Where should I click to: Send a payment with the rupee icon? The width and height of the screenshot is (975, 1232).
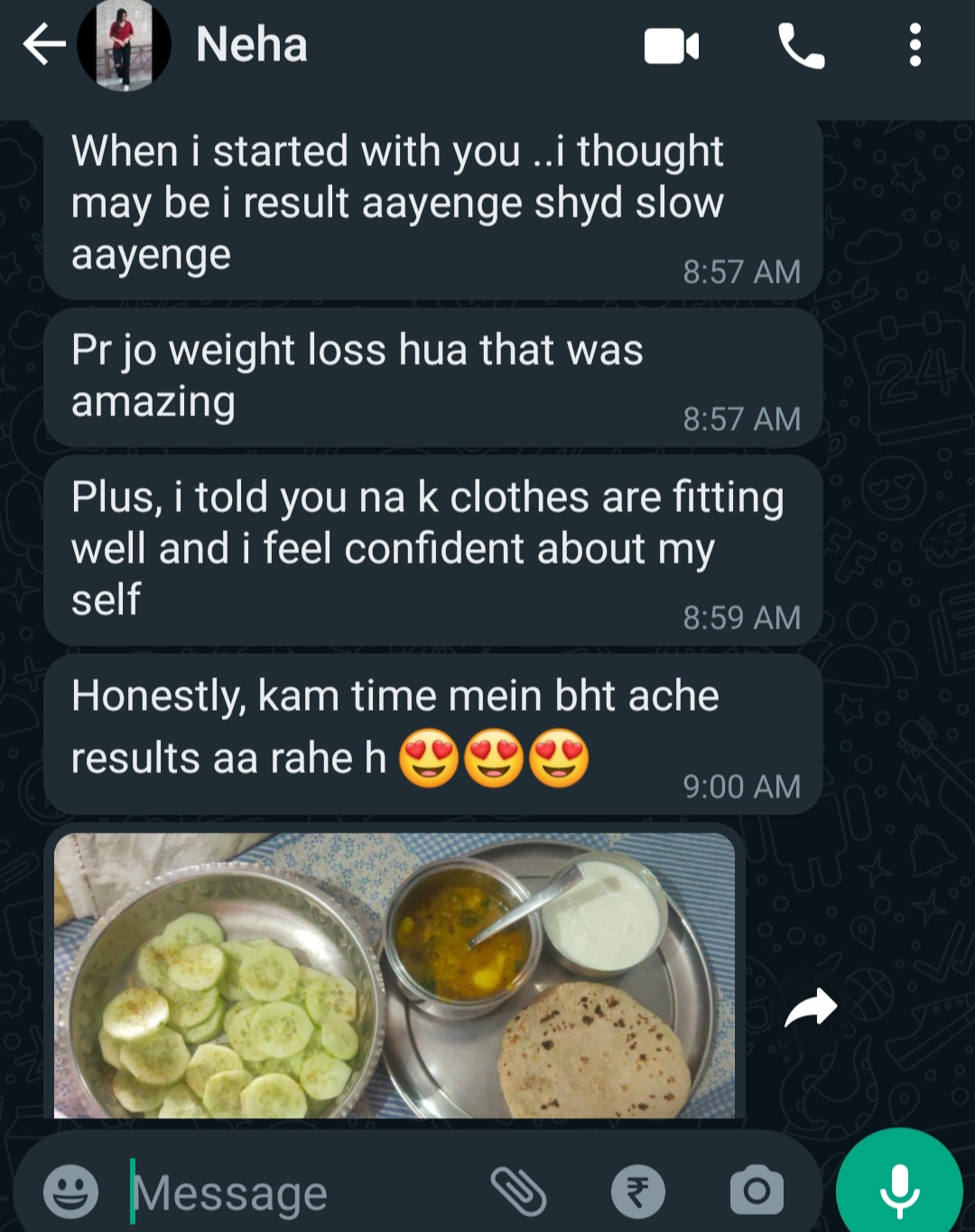(637, 1191)
